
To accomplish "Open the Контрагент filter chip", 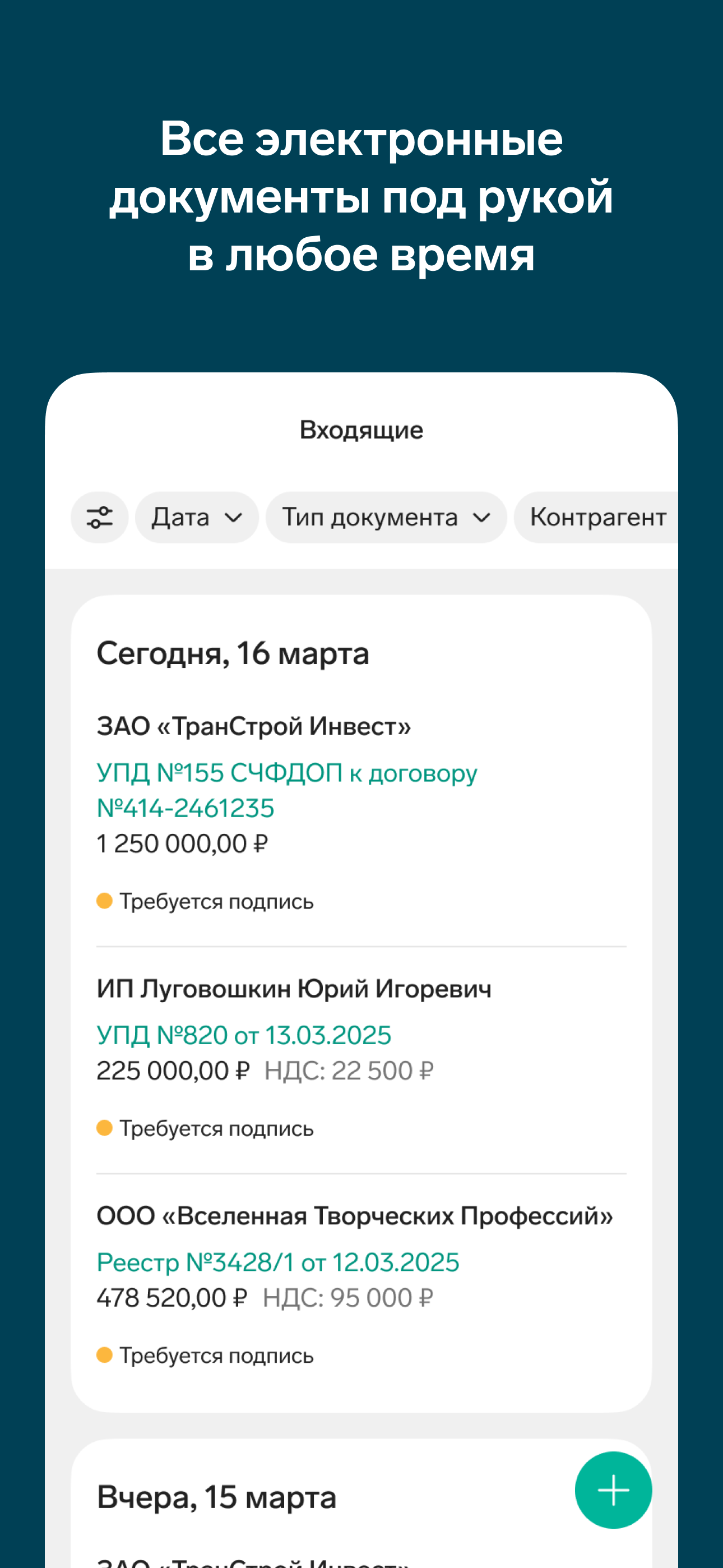I will point(599,517).
